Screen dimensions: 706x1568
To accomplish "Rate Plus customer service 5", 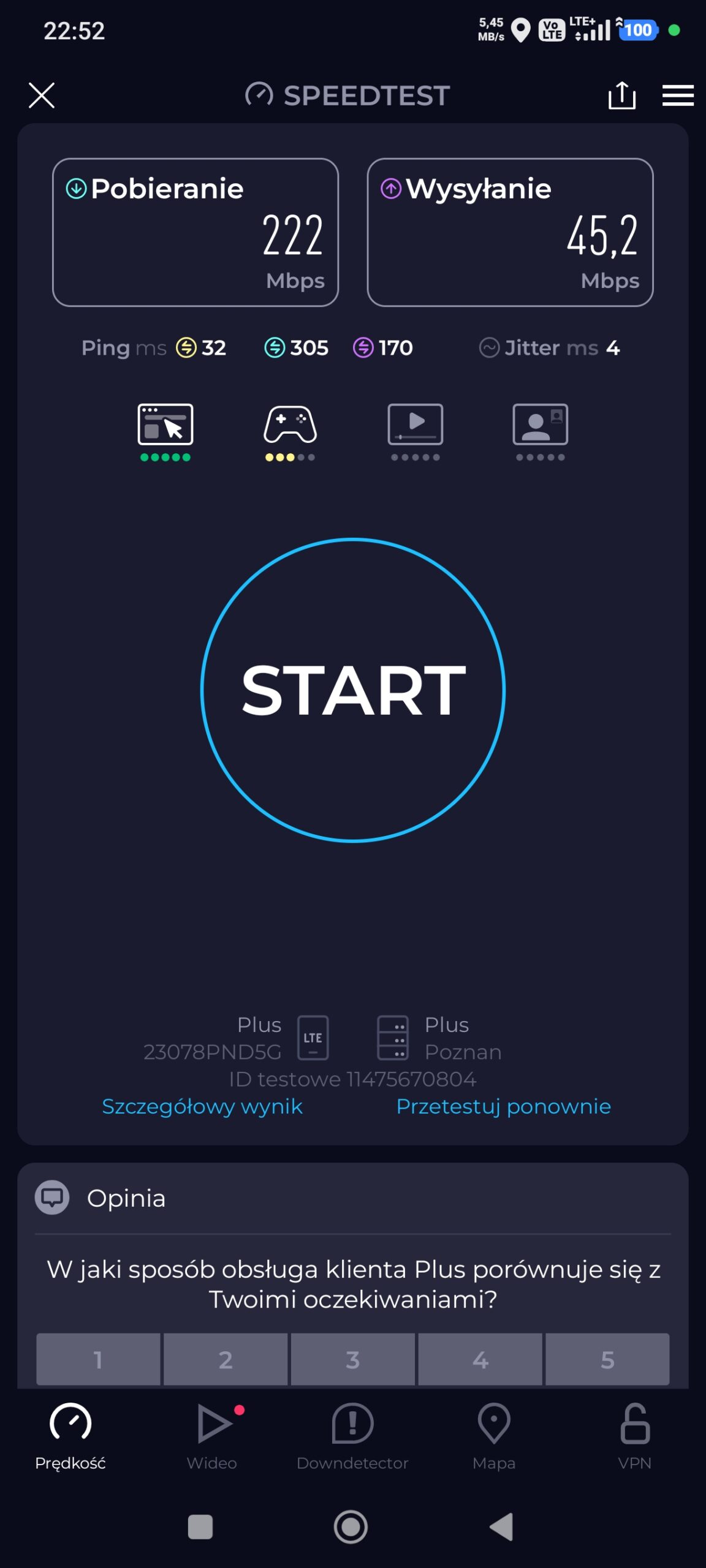I will point(607,1359).
